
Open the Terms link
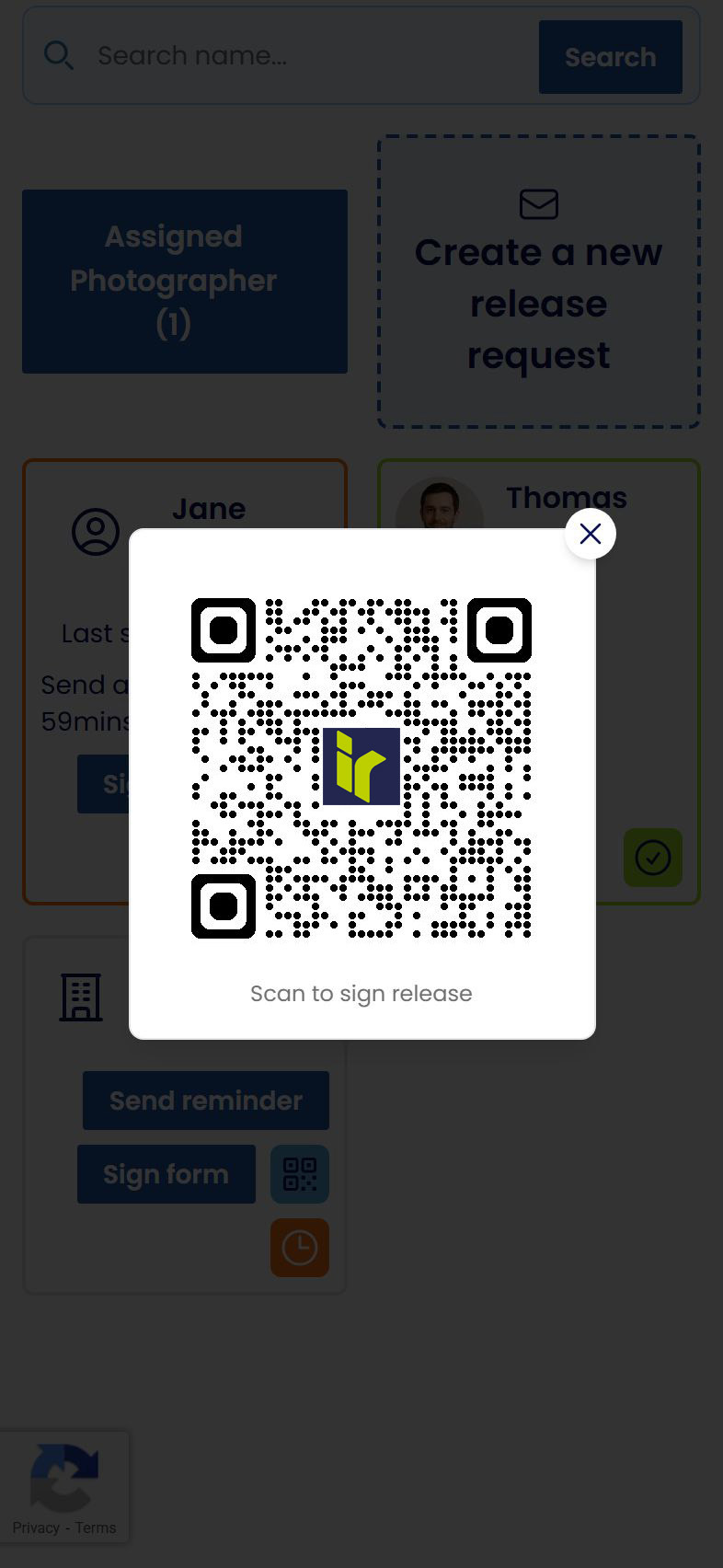click(95, 1528)
